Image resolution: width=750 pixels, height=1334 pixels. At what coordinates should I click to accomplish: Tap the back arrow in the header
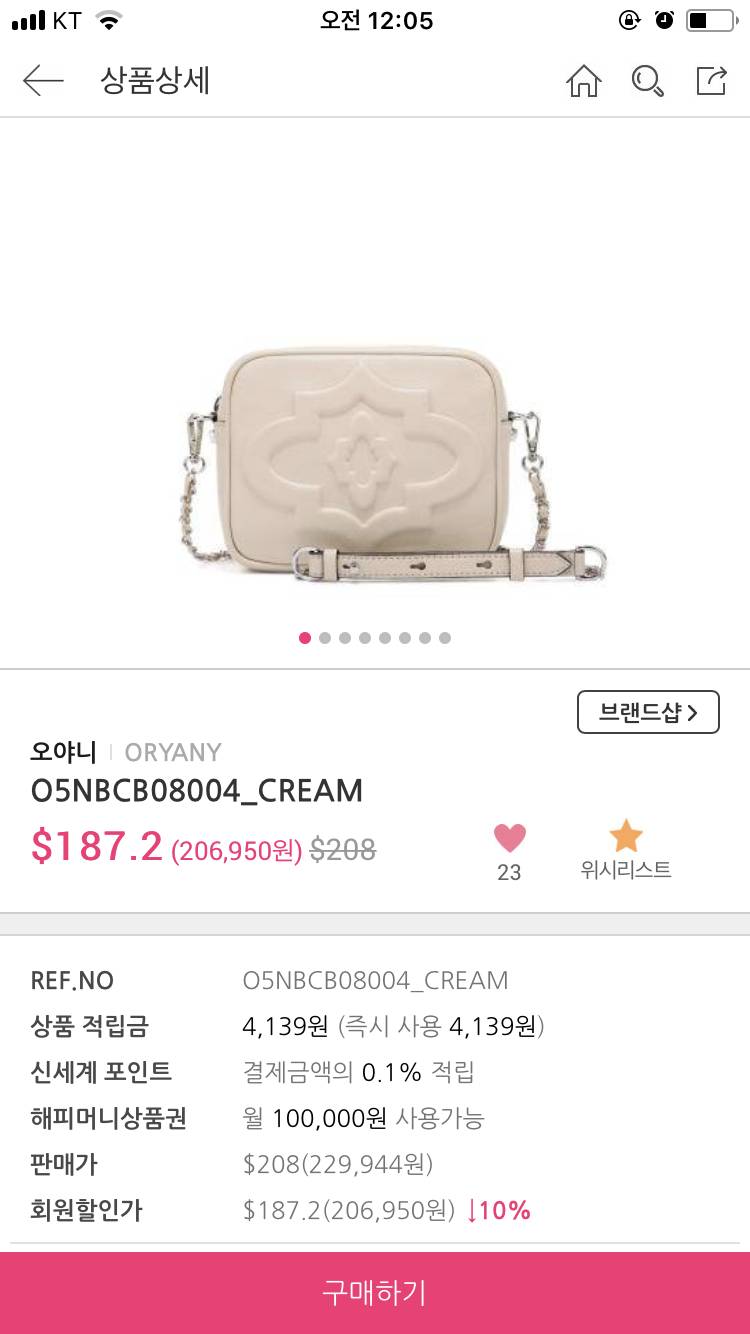tap(42, 81)
